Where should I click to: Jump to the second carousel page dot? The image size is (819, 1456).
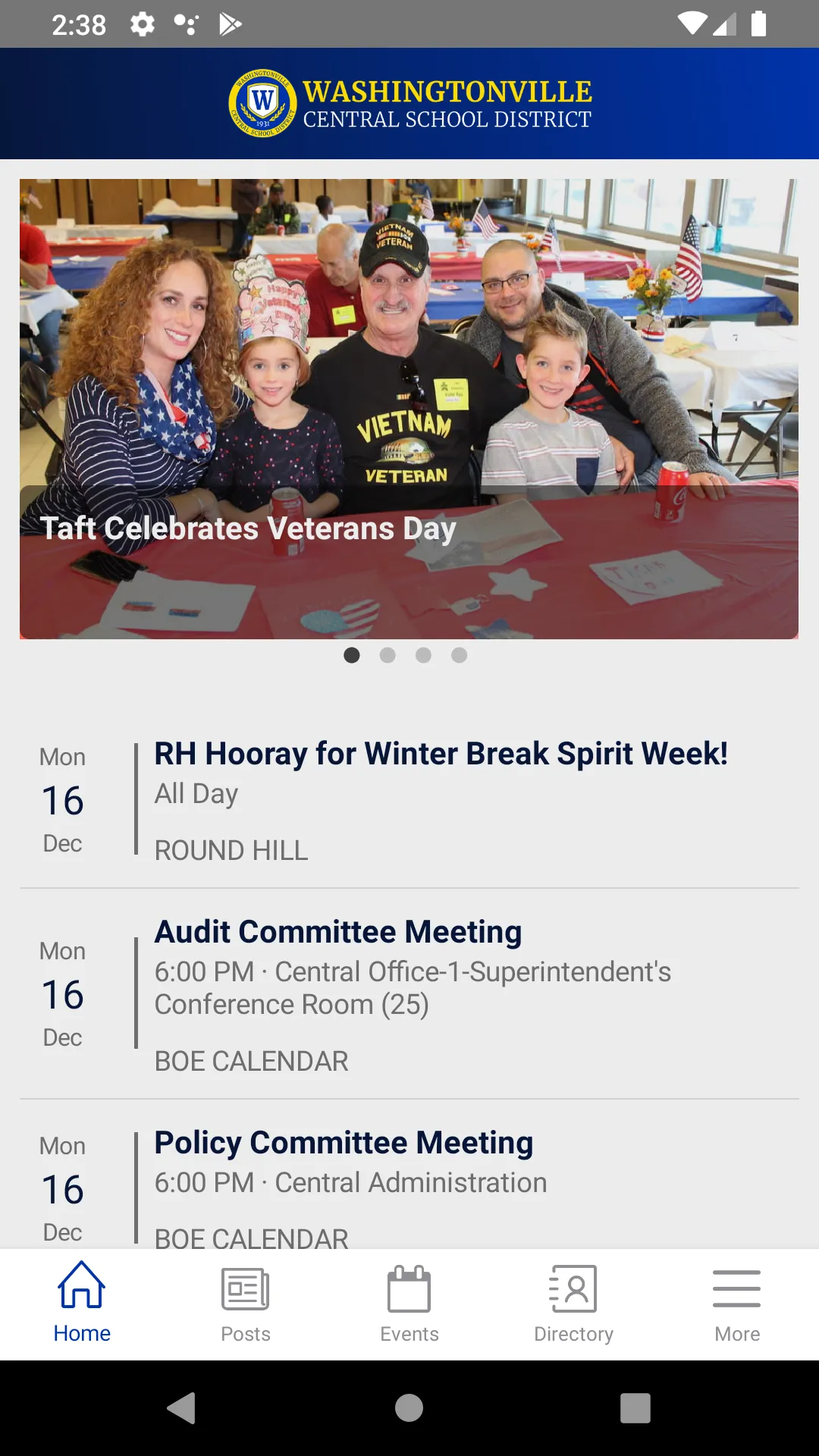point(388,655)
